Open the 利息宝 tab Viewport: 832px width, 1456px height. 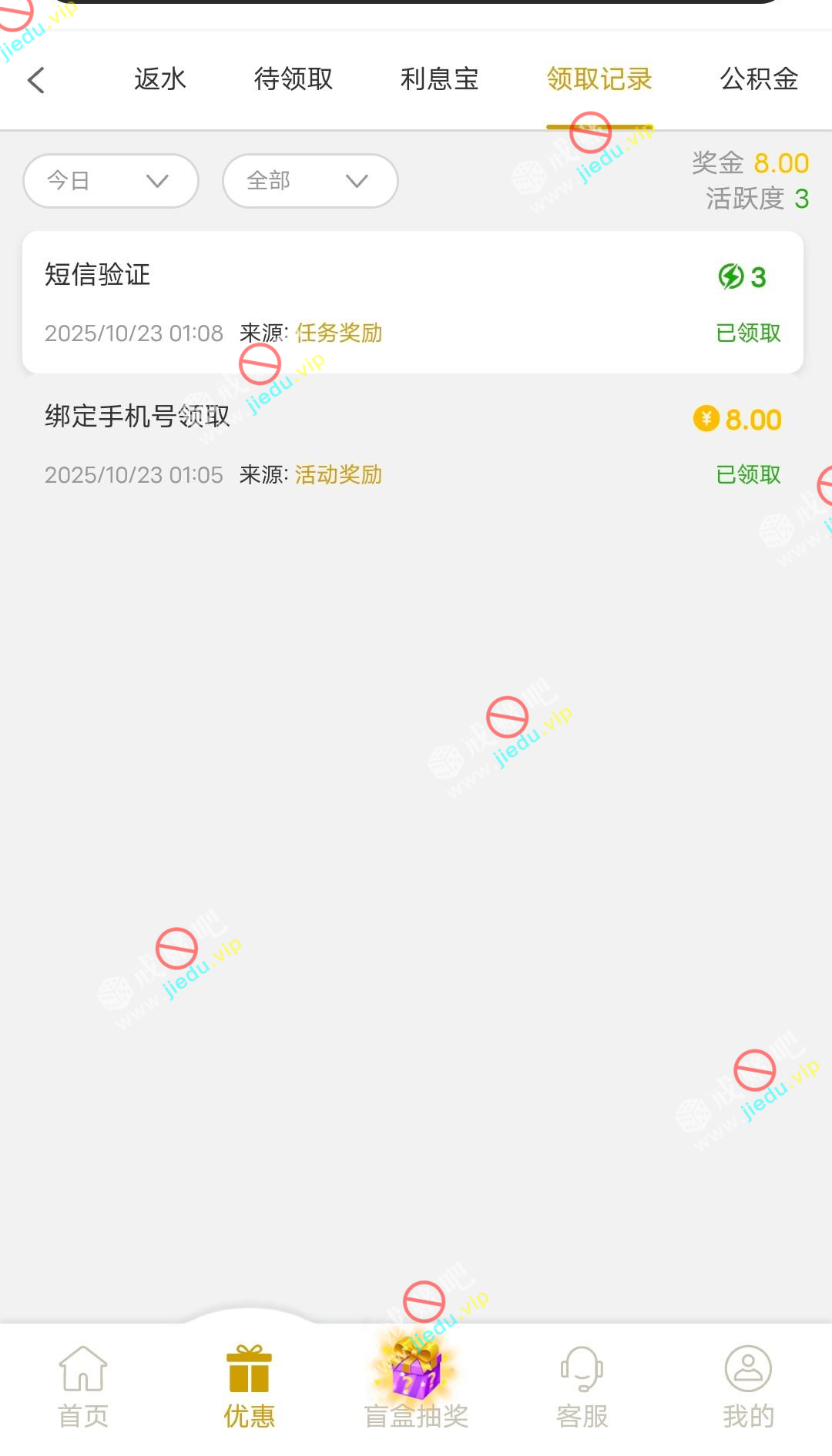click(439, 79)
